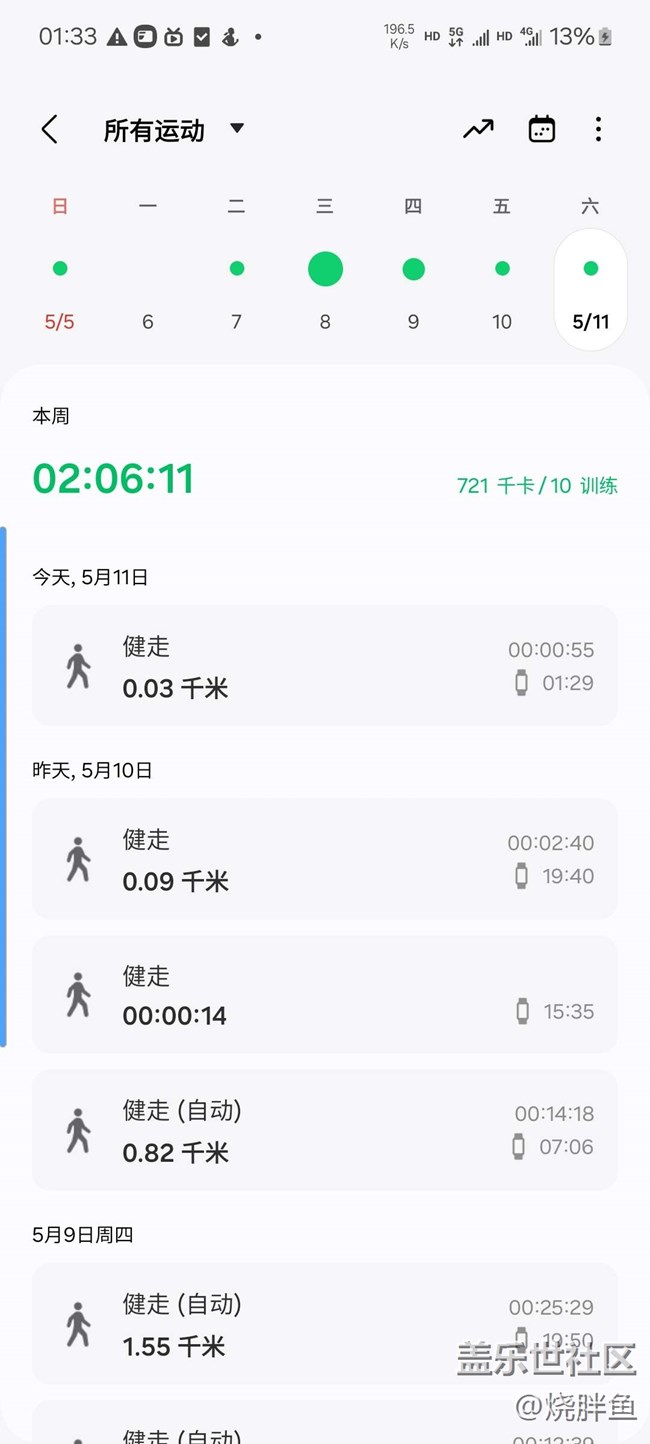Open the three-dot overflow menu
The image size is (650, 1444).
[598, 129]
